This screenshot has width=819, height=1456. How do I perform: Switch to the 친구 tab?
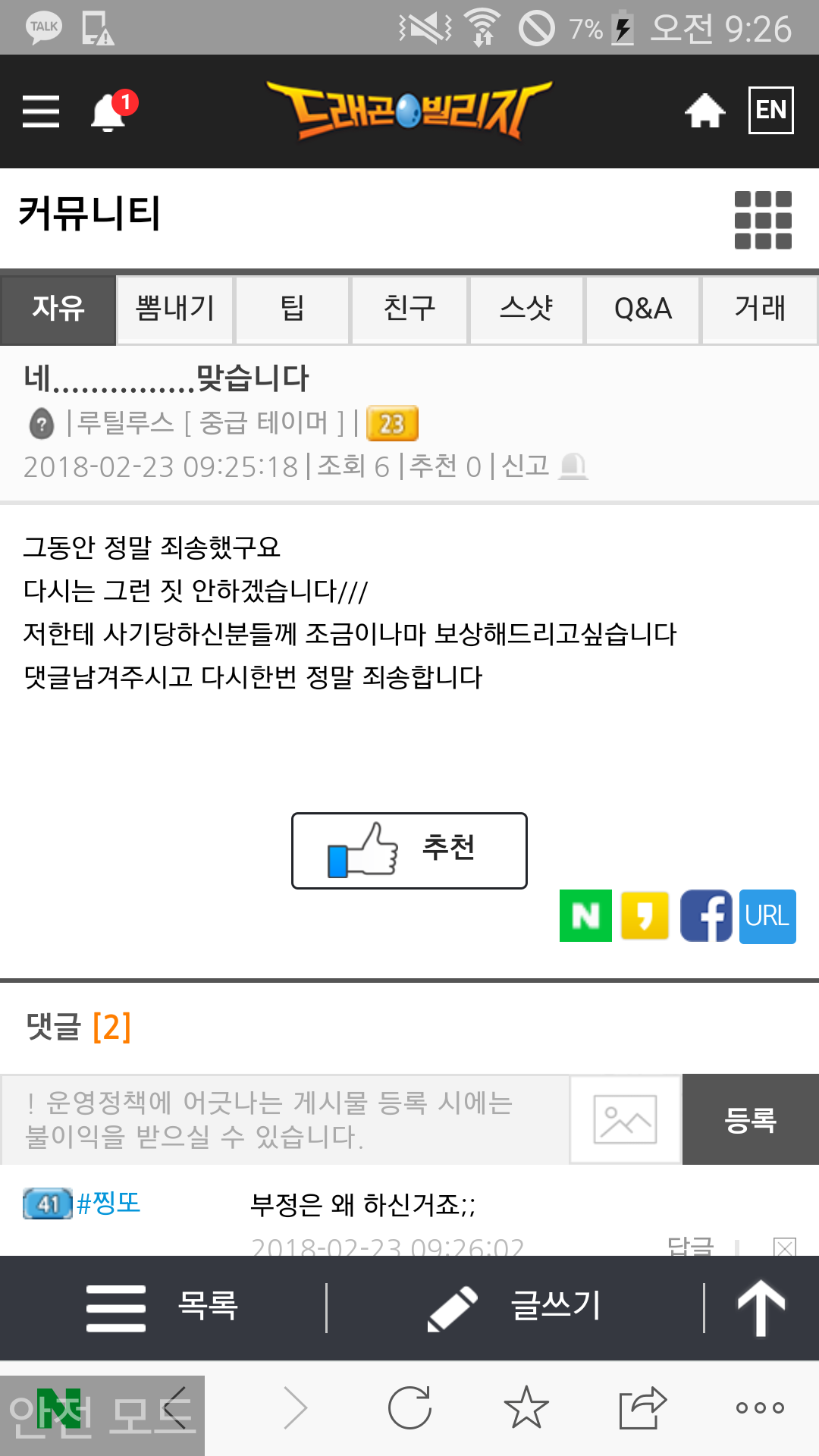click(x=409, y=309)
